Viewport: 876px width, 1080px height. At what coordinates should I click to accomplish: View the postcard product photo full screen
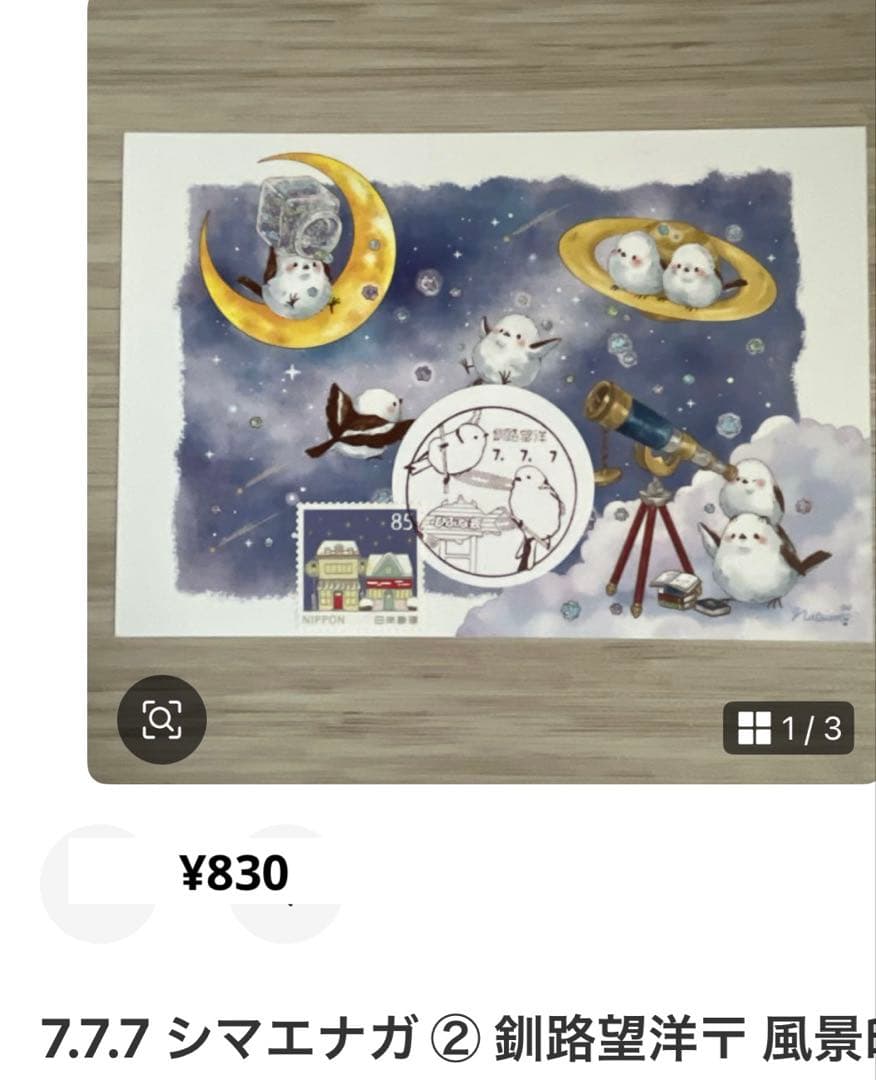[490, 390]
